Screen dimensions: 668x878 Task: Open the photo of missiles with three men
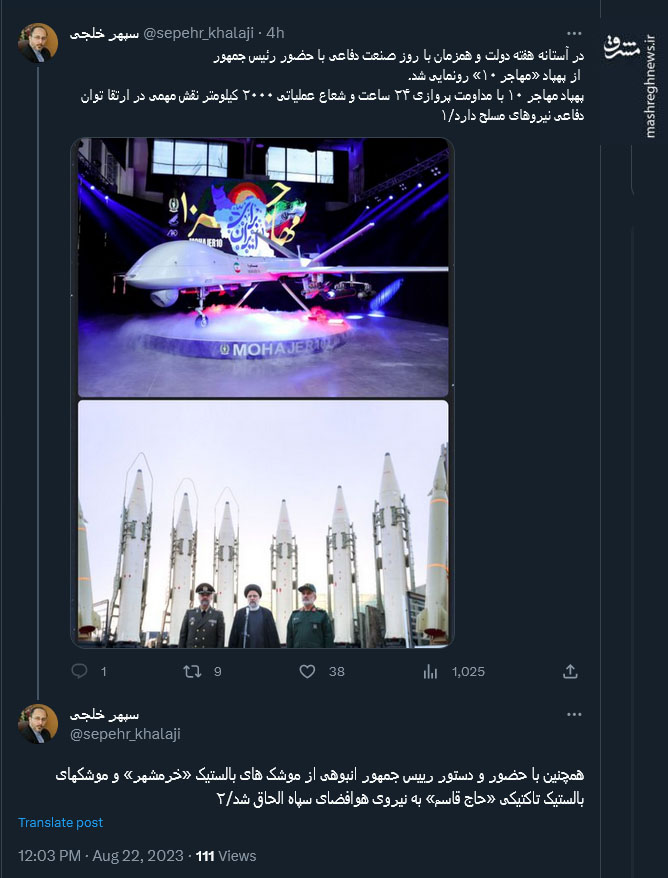(x=263, y=522)
